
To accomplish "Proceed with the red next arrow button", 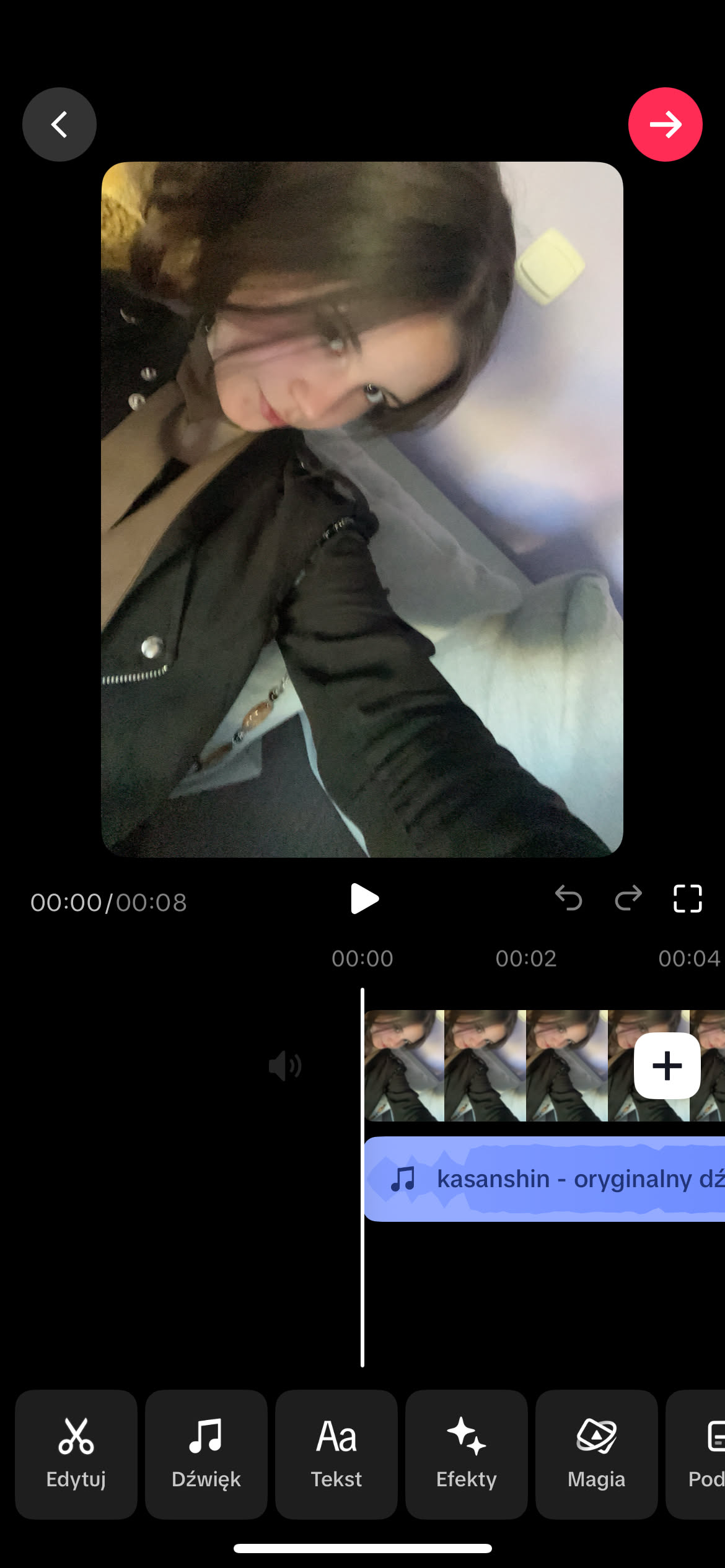I will point(665,124).
